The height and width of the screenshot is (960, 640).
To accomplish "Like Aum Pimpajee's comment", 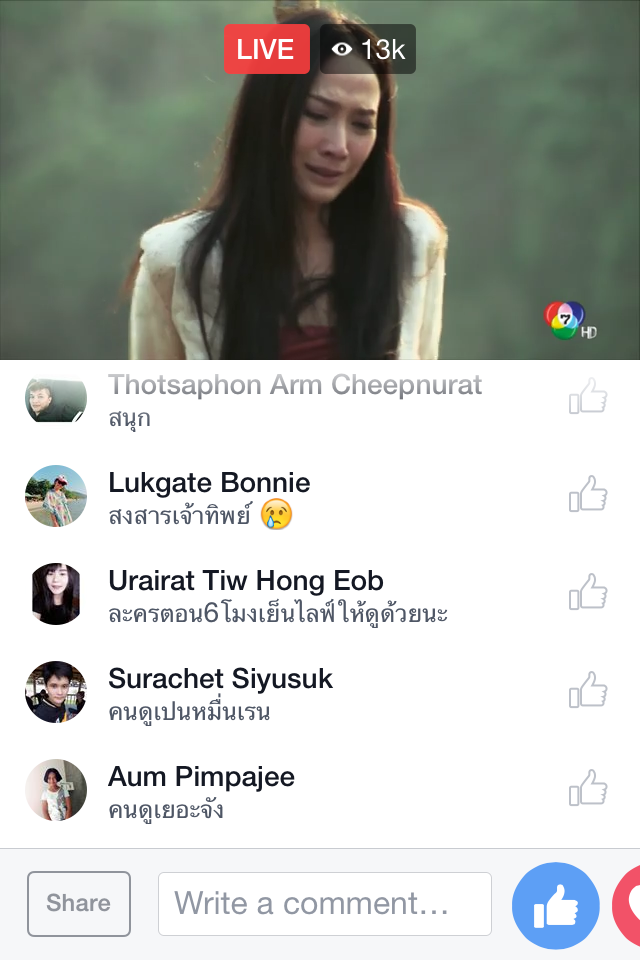I will click(x=588, y=788).
